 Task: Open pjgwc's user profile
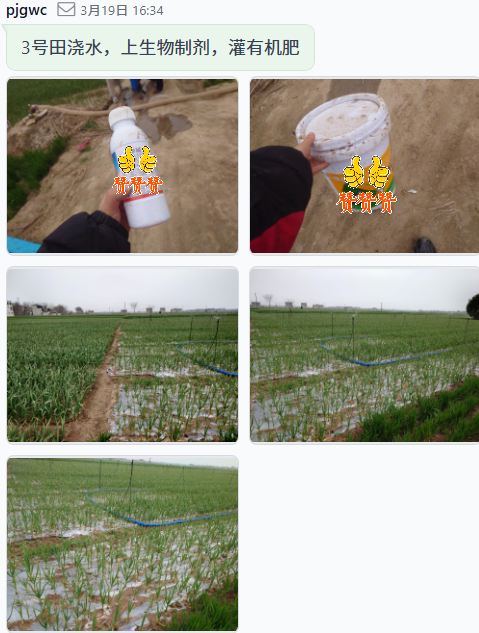click(x=26, y=10)
